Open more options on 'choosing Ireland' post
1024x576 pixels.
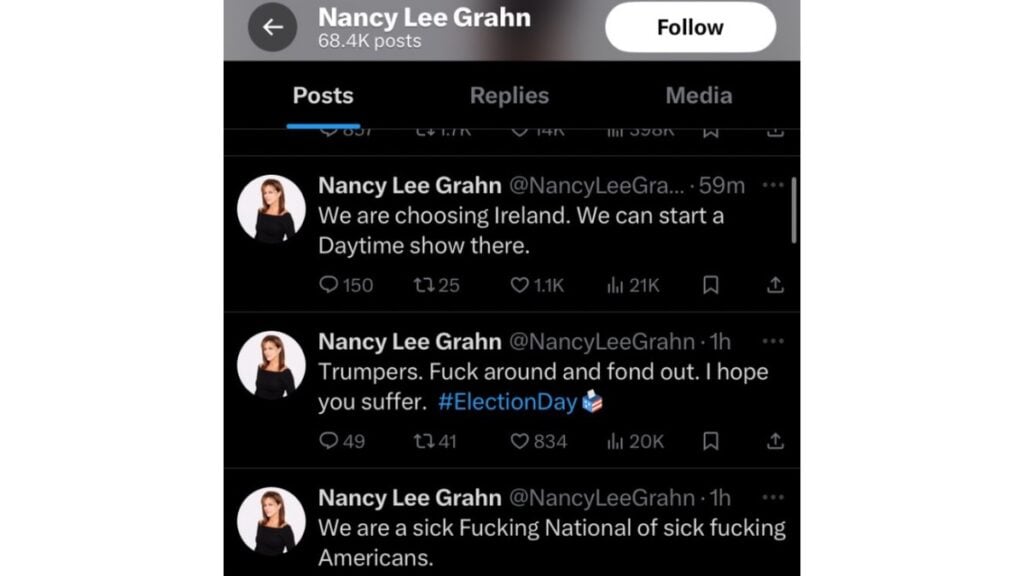point(773,185)
